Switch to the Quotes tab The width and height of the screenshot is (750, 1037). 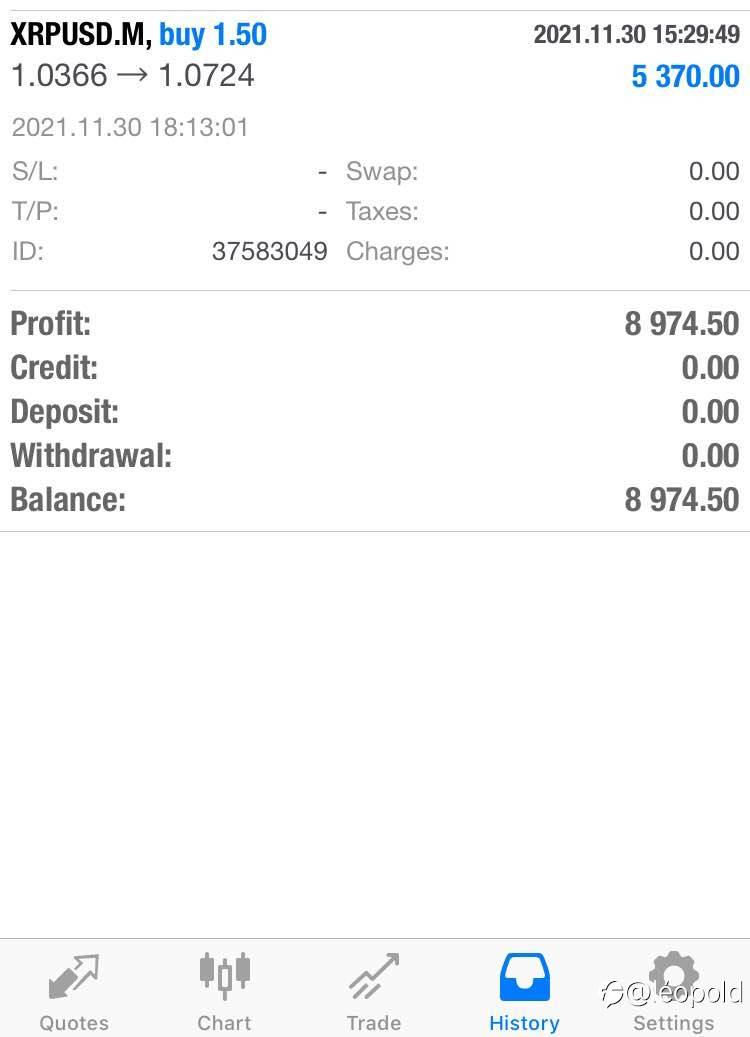tap(74, 990)
